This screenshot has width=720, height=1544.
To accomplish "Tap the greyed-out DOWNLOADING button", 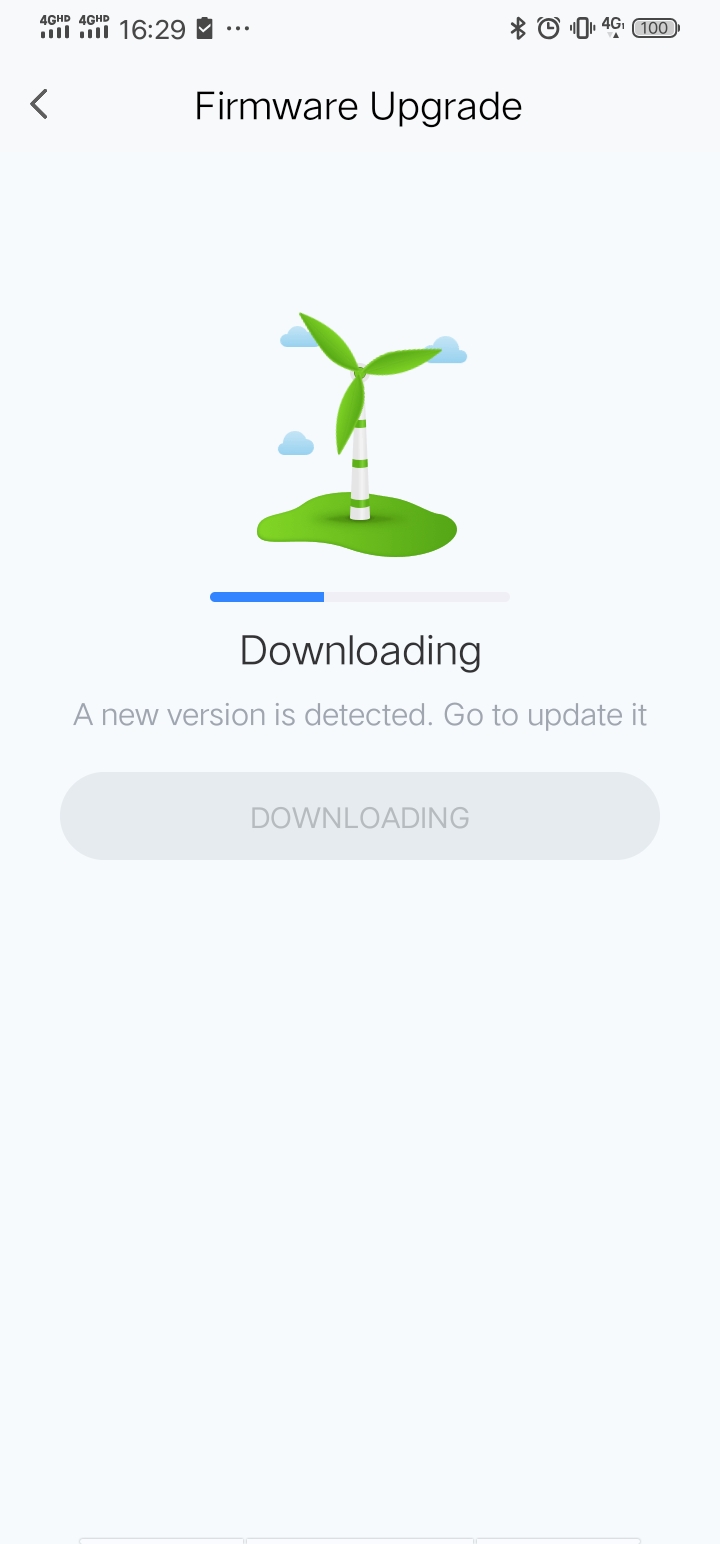I will tap(360, 816).
